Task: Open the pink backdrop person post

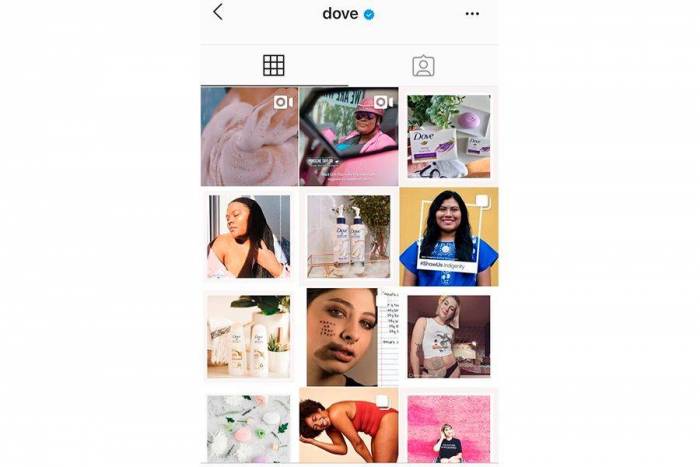Action: coord(448,427)
